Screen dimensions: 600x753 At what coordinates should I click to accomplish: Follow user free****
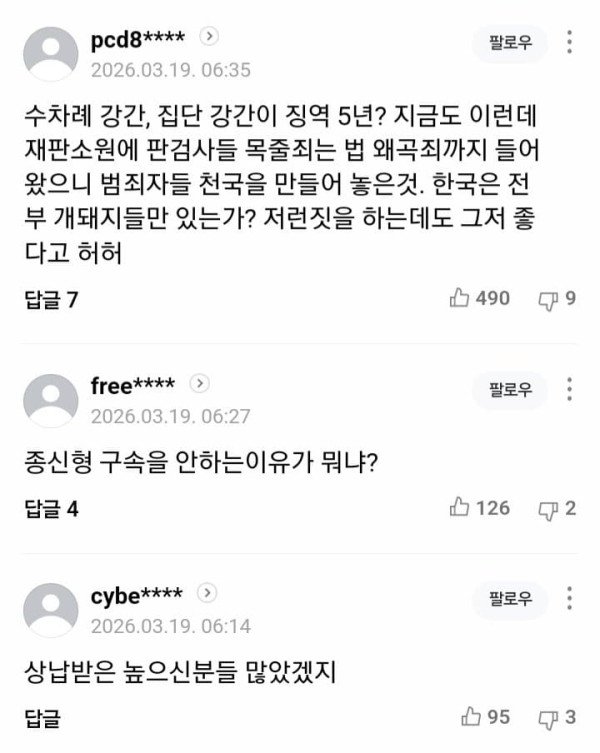[x=510, y=389]
